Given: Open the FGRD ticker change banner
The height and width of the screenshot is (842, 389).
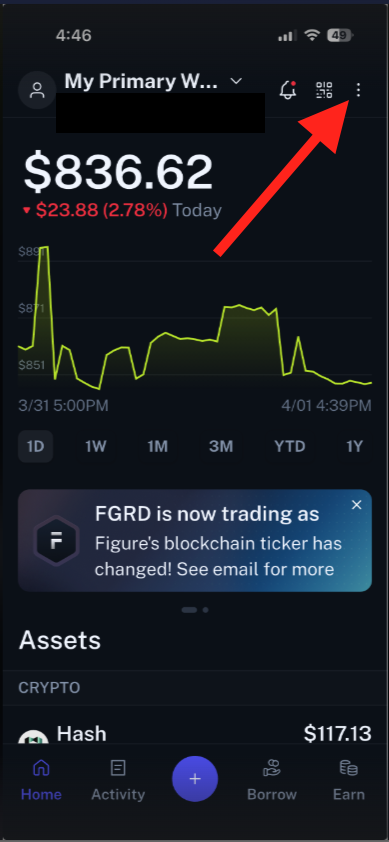Looking at the screenshot, I should point(194,540).
